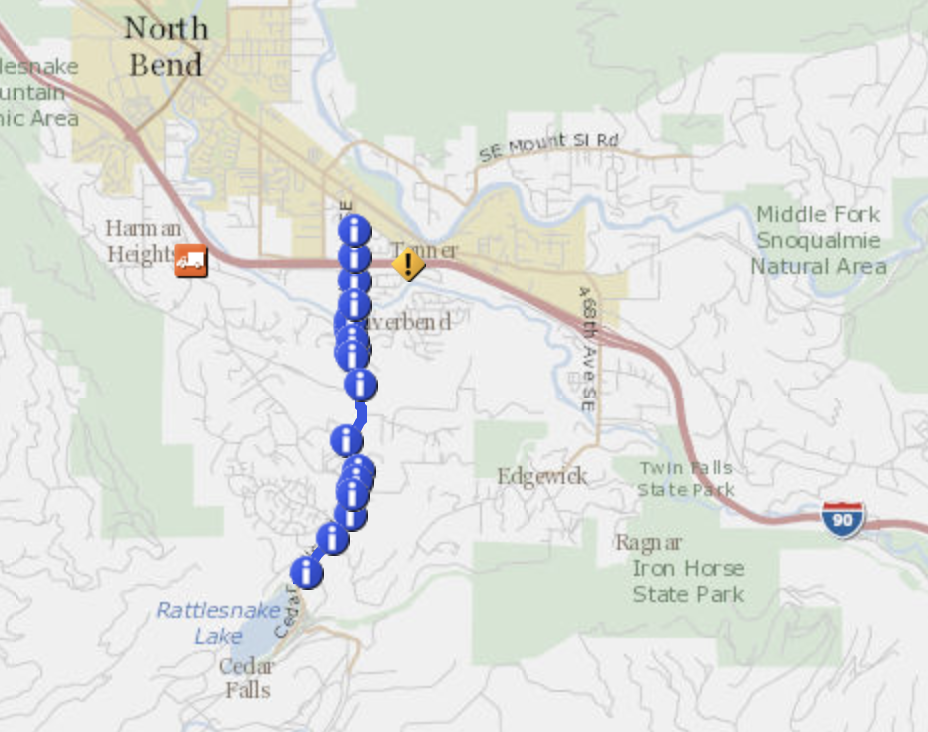The image size is (928, 732).
Task: Open the info marker nearest Rattlesnake Lake
Action: point(307,572)
